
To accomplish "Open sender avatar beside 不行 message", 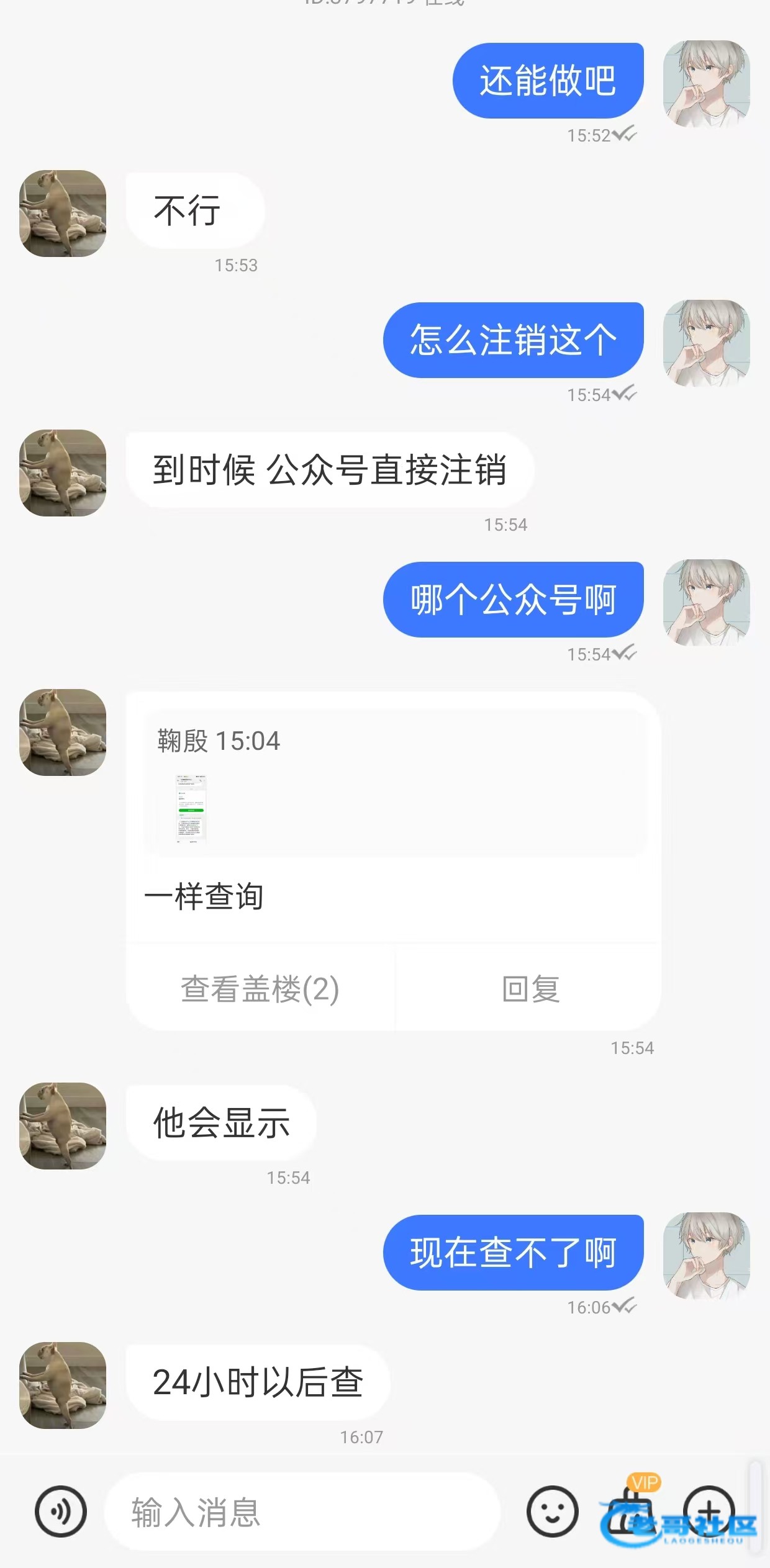I will click(x=63, y=214).
